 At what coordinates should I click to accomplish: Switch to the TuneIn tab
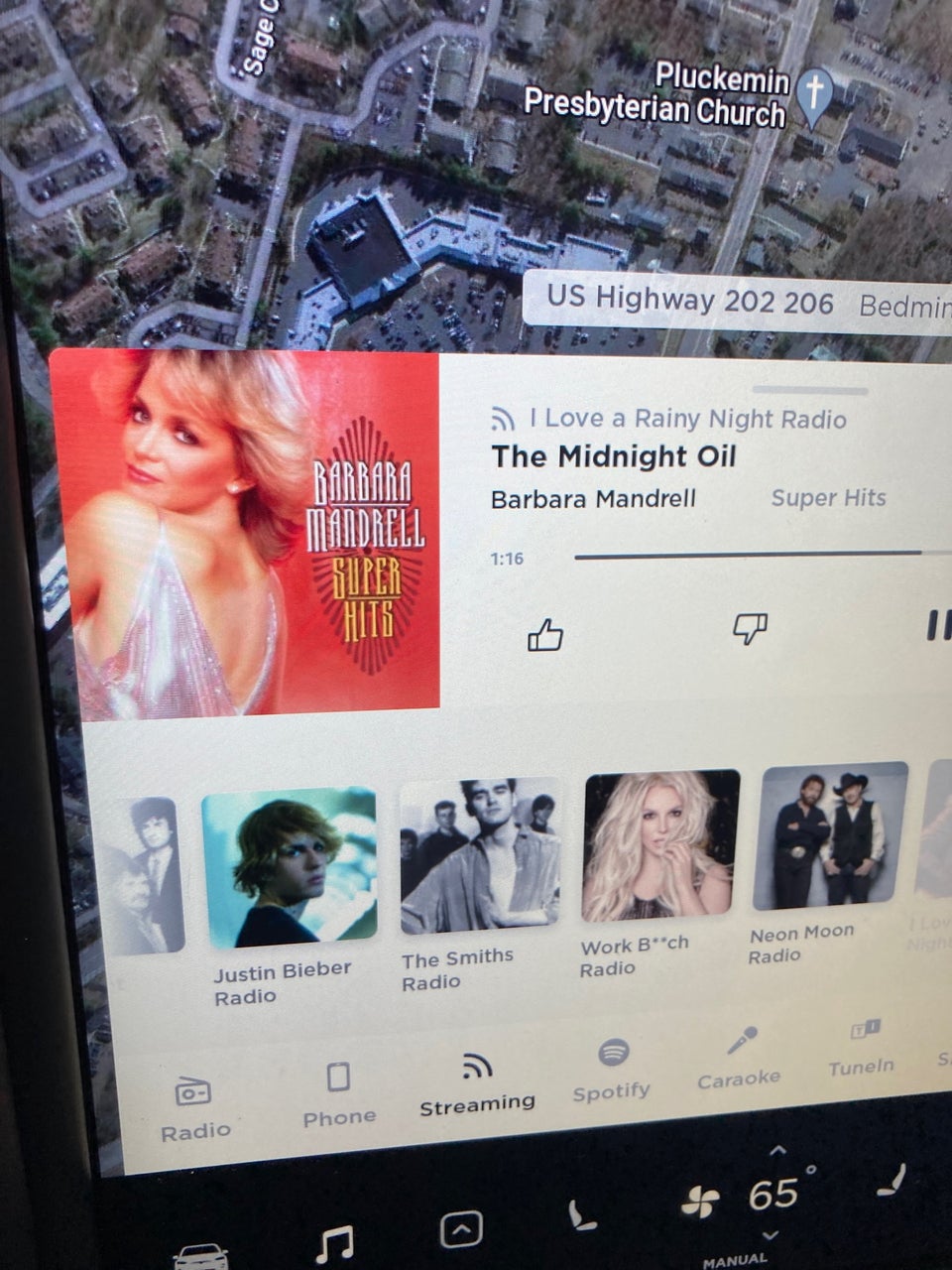tap(862, 1046)
